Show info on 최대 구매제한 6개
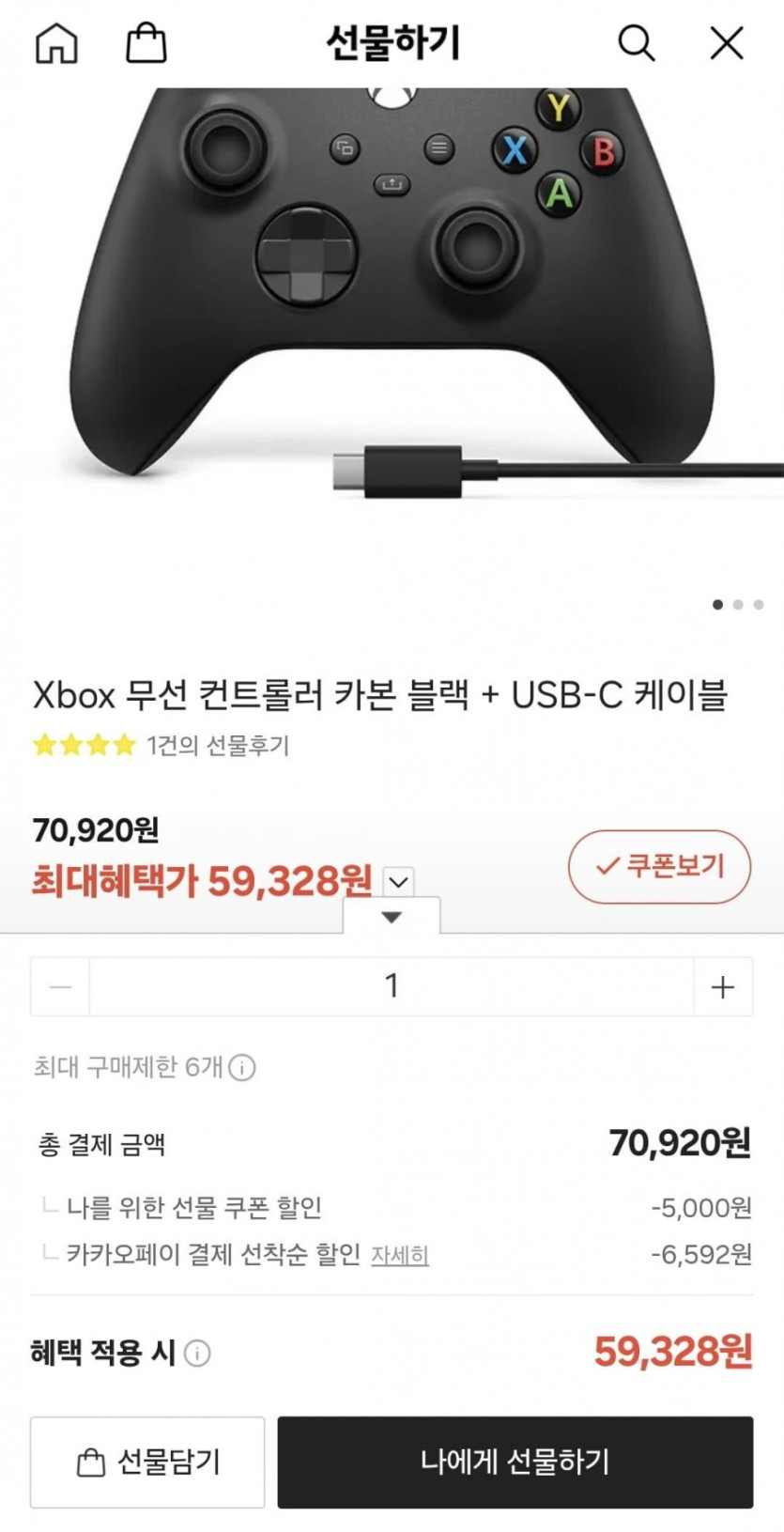This screenshot has height=1532, width=784. pos(242,1068)
